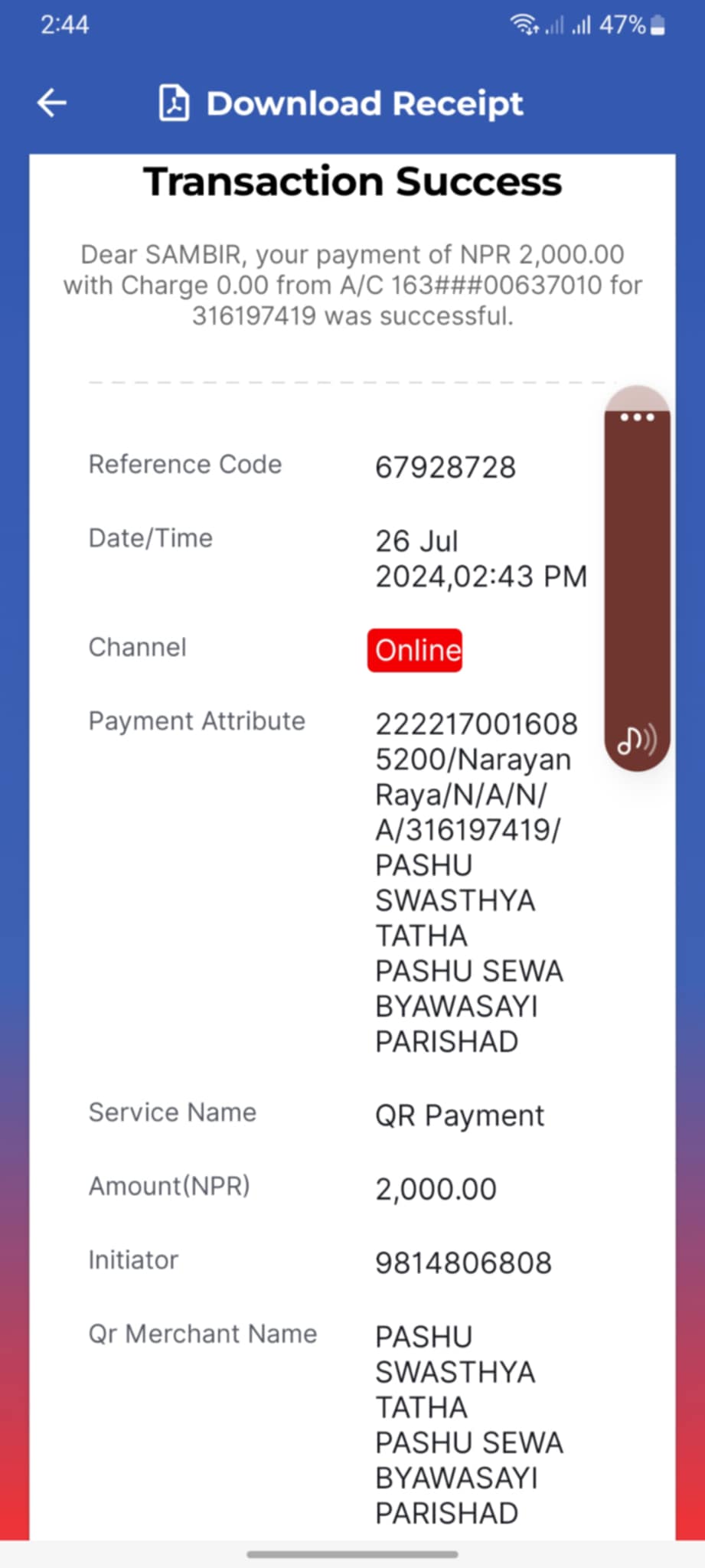Image resolution: width=705 pixels, height=1568 pixels.
Task: Open the floating panel's three-dot menu
Action: pos(637,417)
